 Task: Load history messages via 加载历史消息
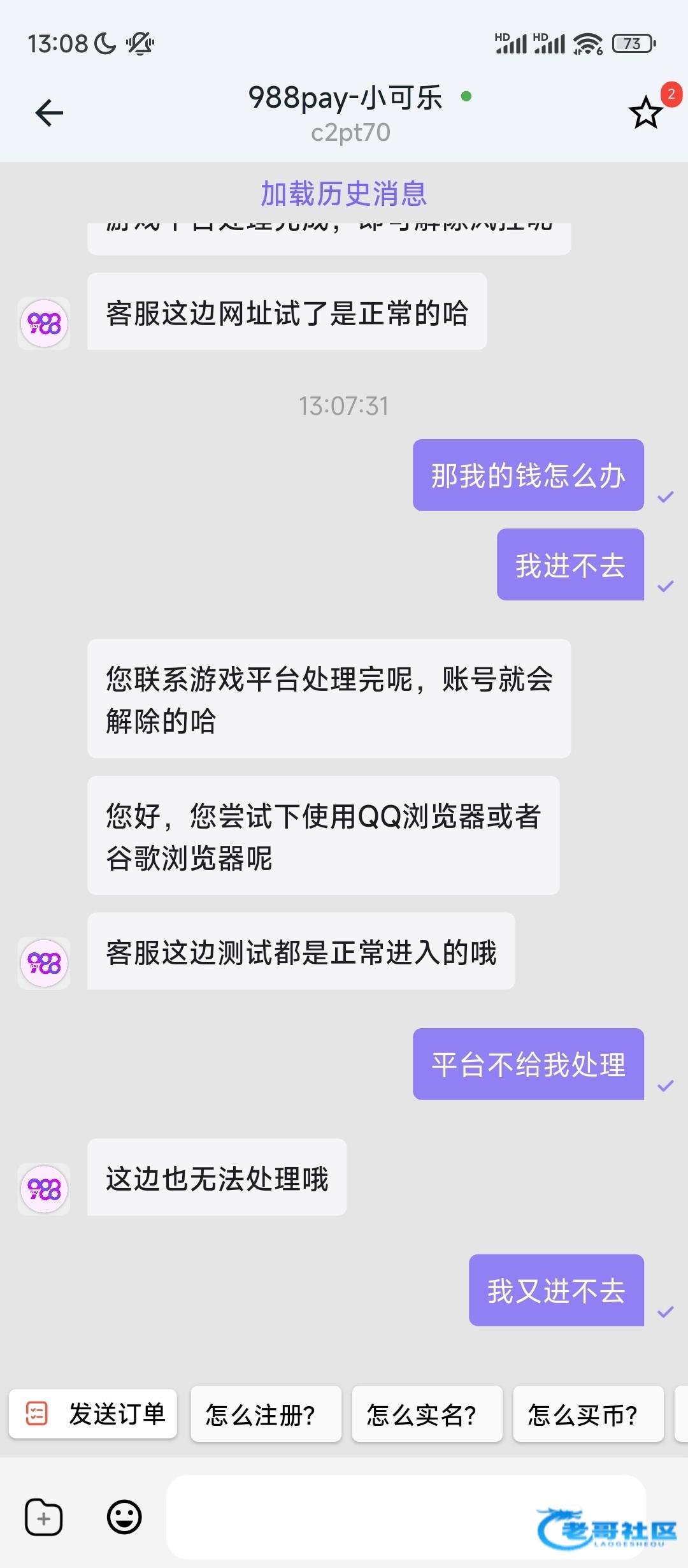[343, 193]
